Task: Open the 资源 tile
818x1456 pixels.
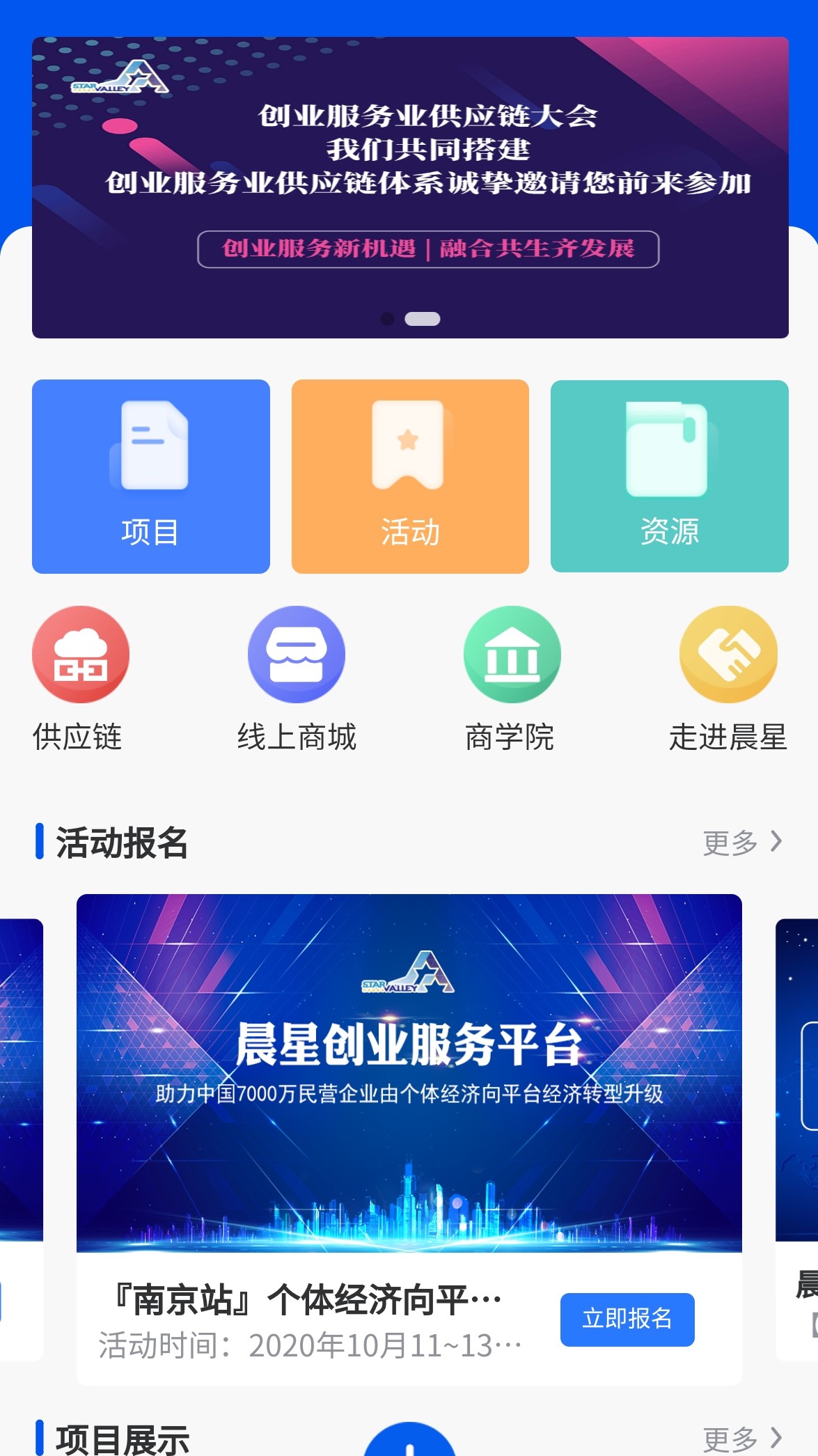Action: (x=669, y=476)
